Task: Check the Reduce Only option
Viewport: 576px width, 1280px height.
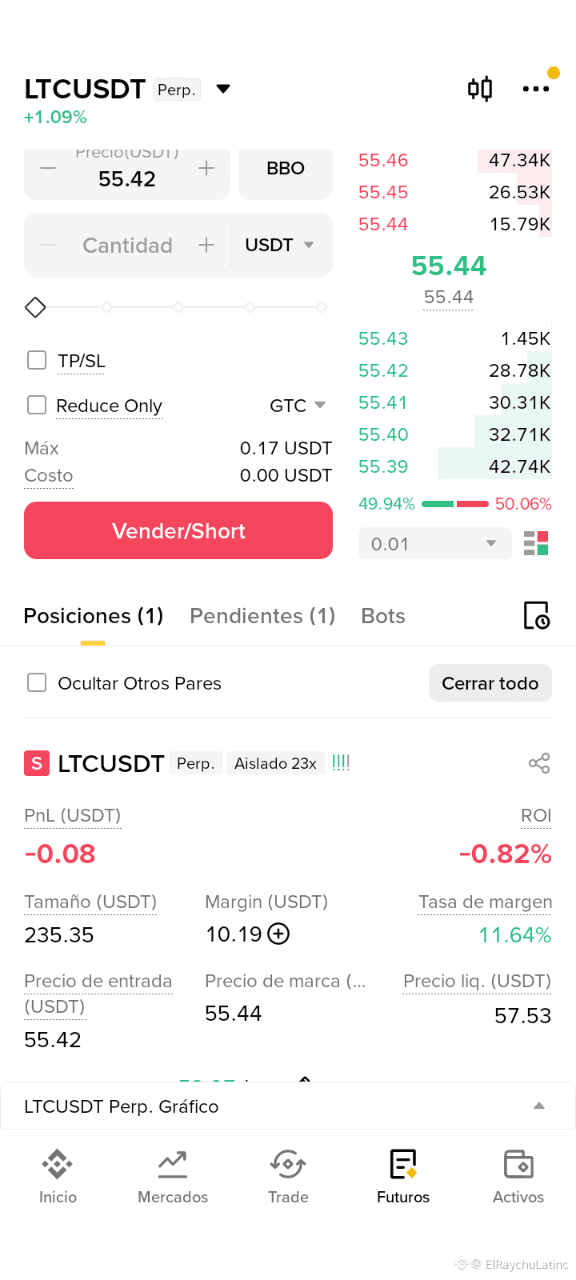Action: click(x=37, y=405)
